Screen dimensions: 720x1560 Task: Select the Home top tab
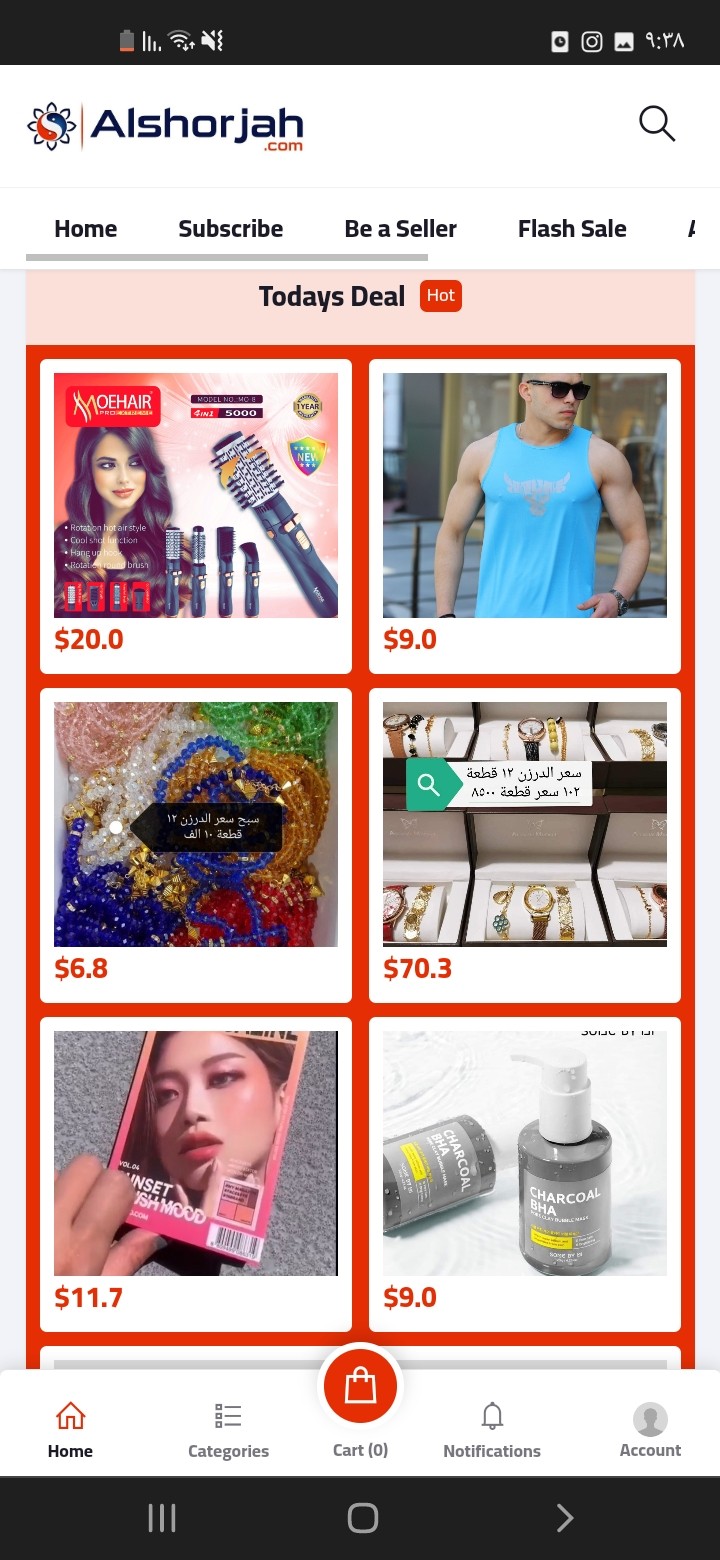(86, 229)
